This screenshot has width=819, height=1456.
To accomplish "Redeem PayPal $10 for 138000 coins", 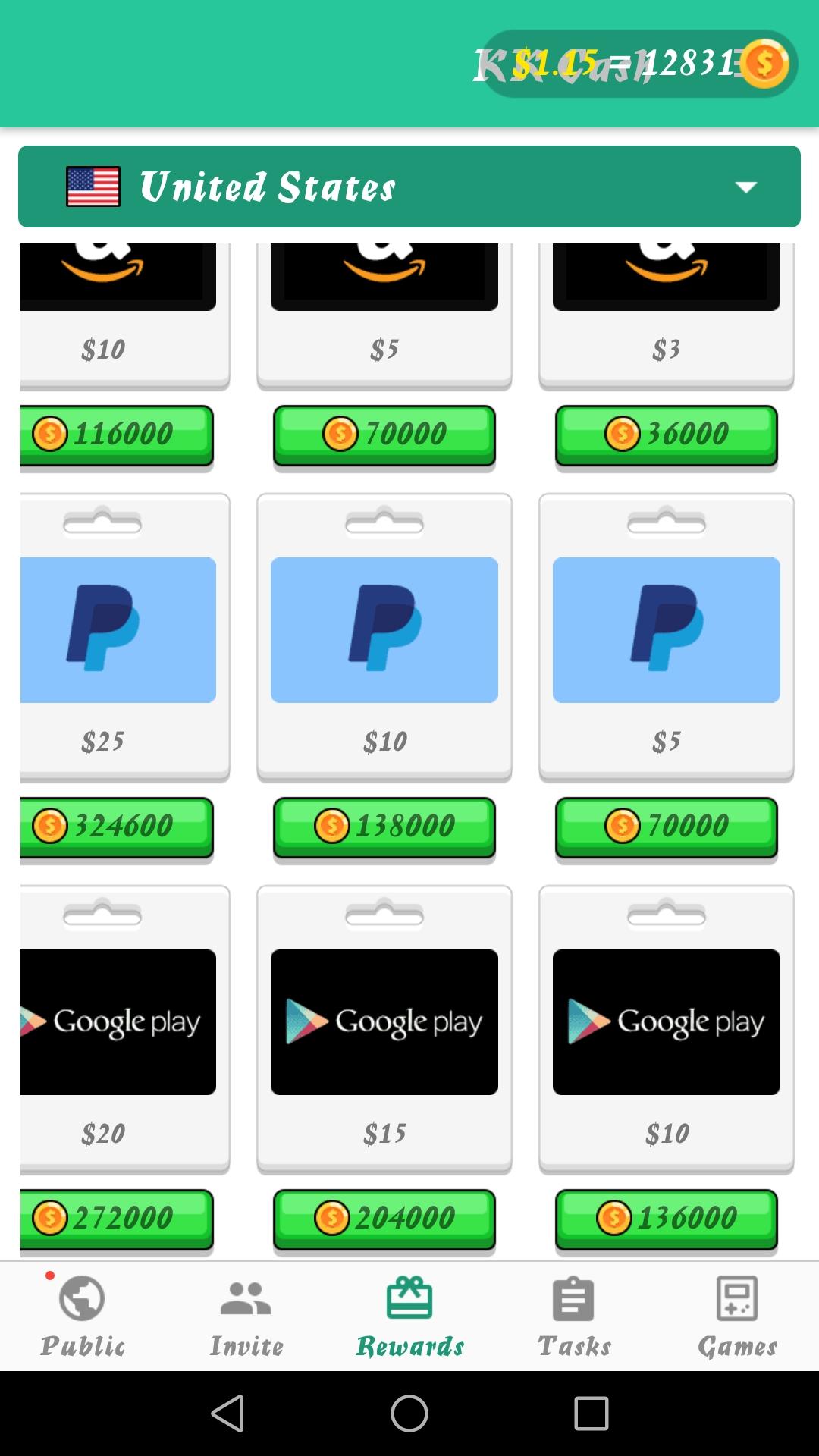I will click(x=384, y=827).
